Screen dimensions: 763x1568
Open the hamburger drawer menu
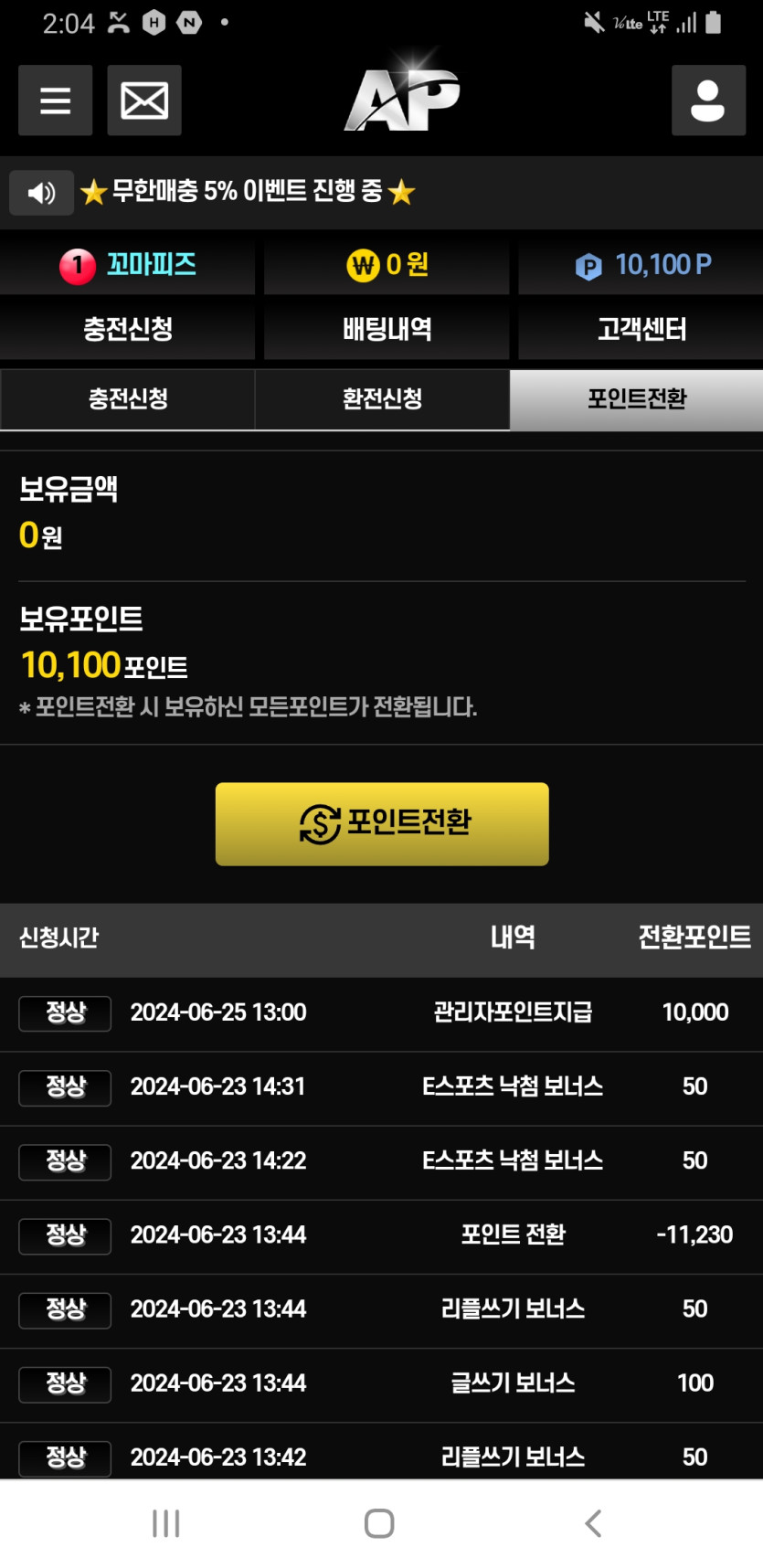(55, 101)
